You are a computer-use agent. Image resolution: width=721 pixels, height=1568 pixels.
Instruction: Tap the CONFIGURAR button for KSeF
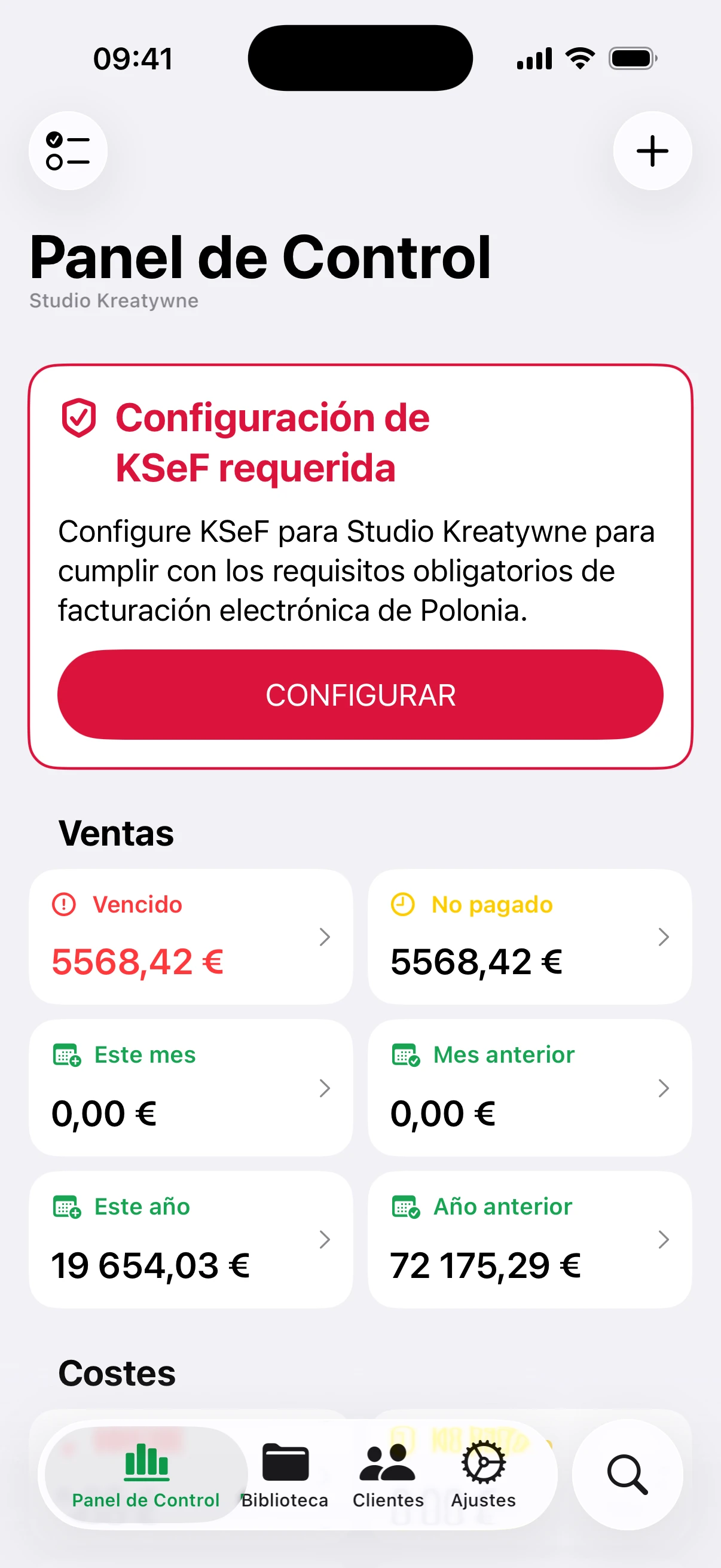click(x=360, y=694)
